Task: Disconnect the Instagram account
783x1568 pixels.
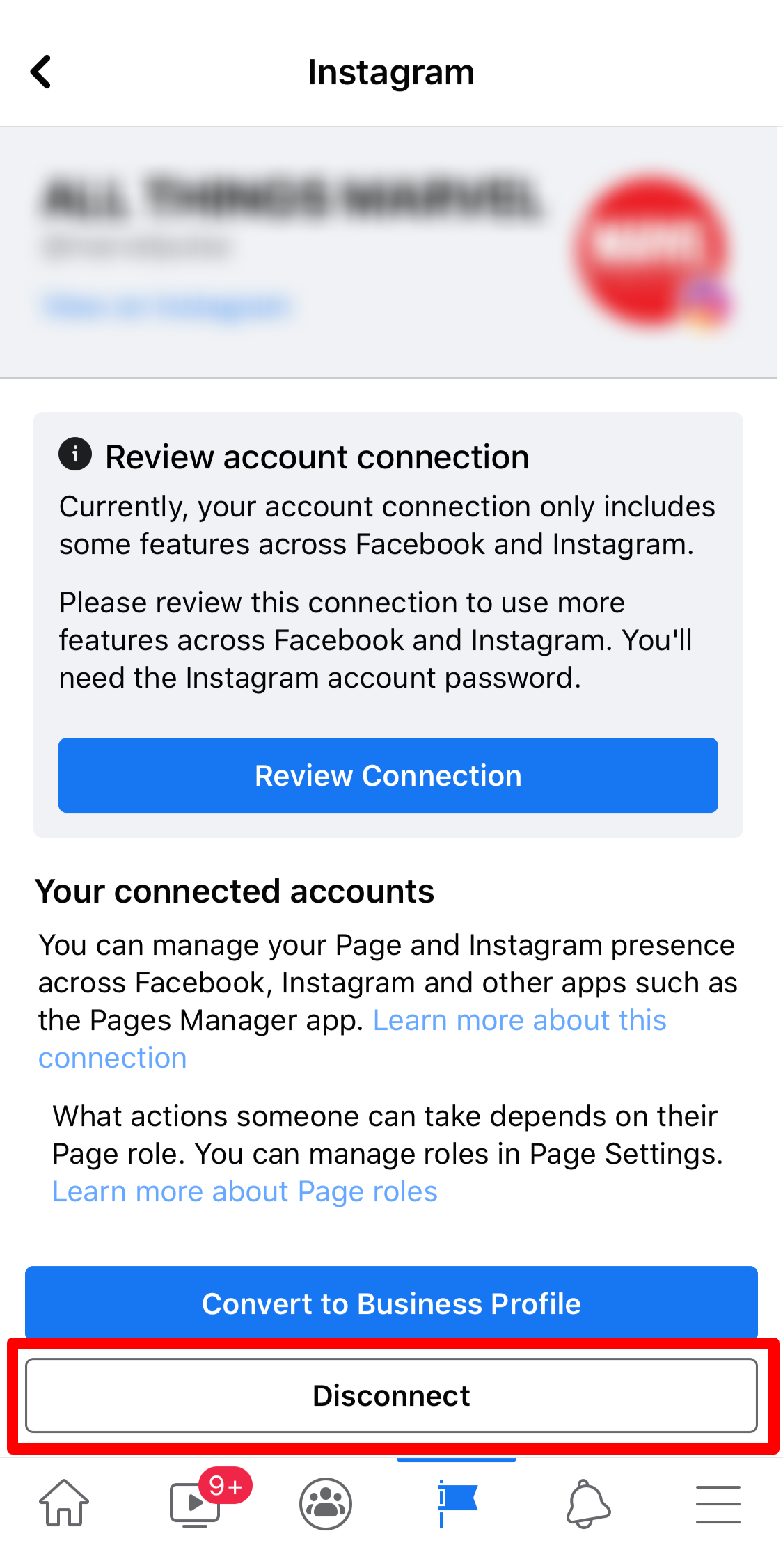Action: [391, 1395]
